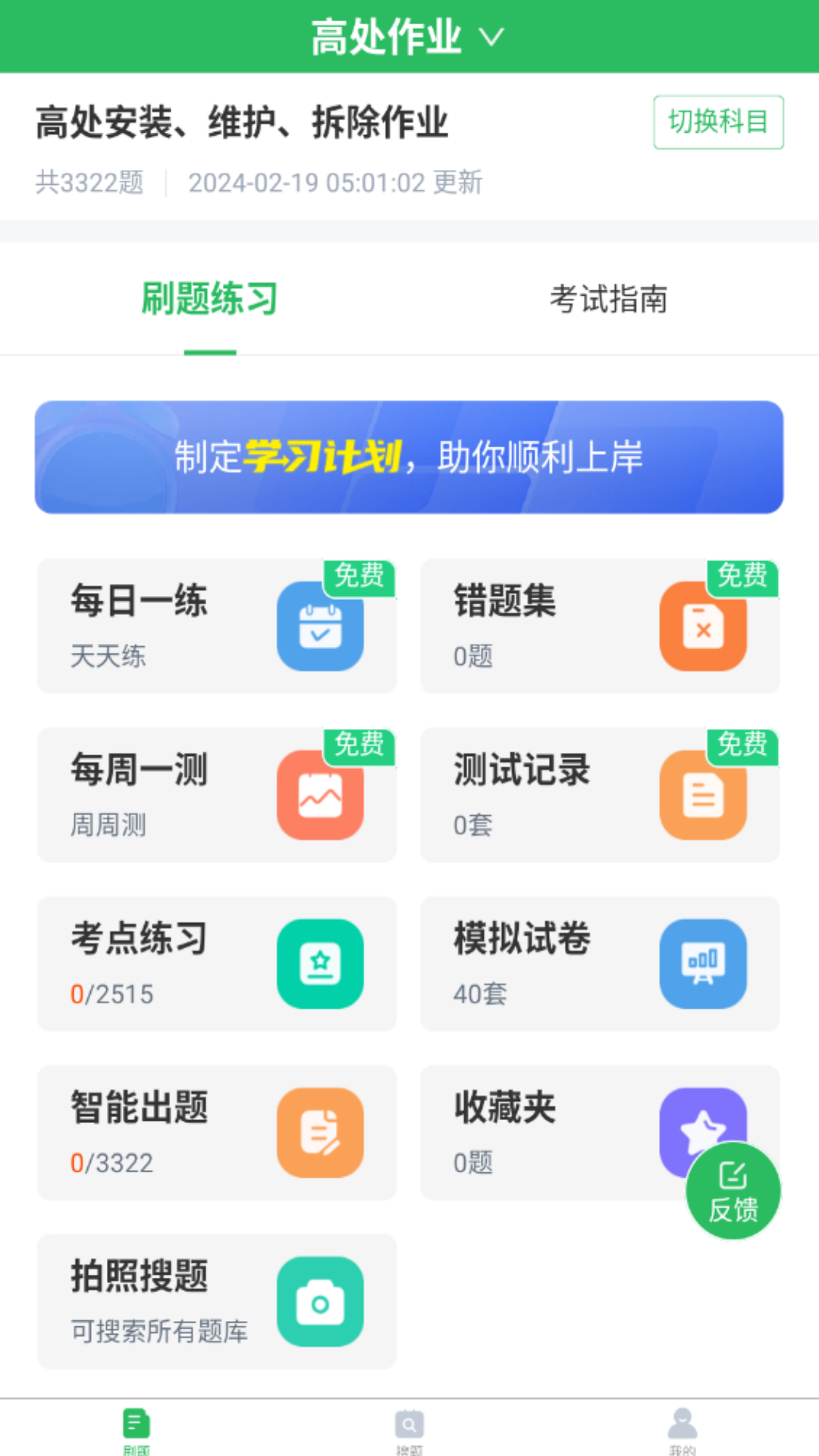Open the 每日一练 daily practice card

pyautogui.click(x=217, y=626)
